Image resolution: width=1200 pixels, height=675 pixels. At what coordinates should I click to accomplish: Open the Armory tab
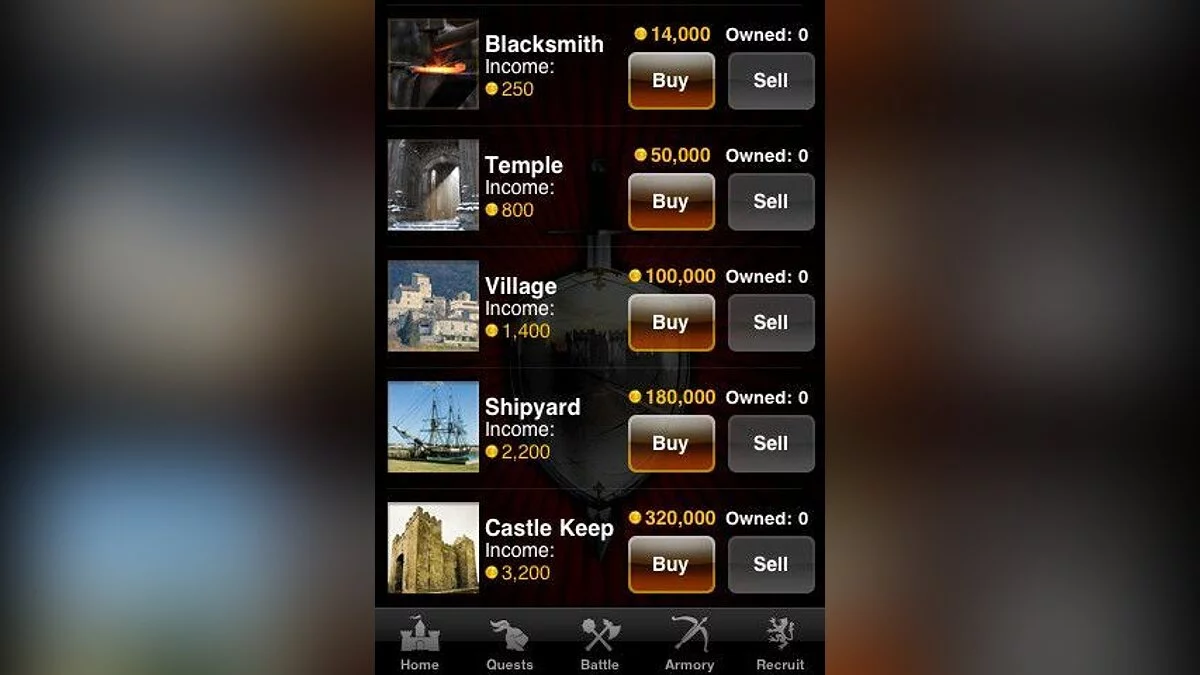690,643
